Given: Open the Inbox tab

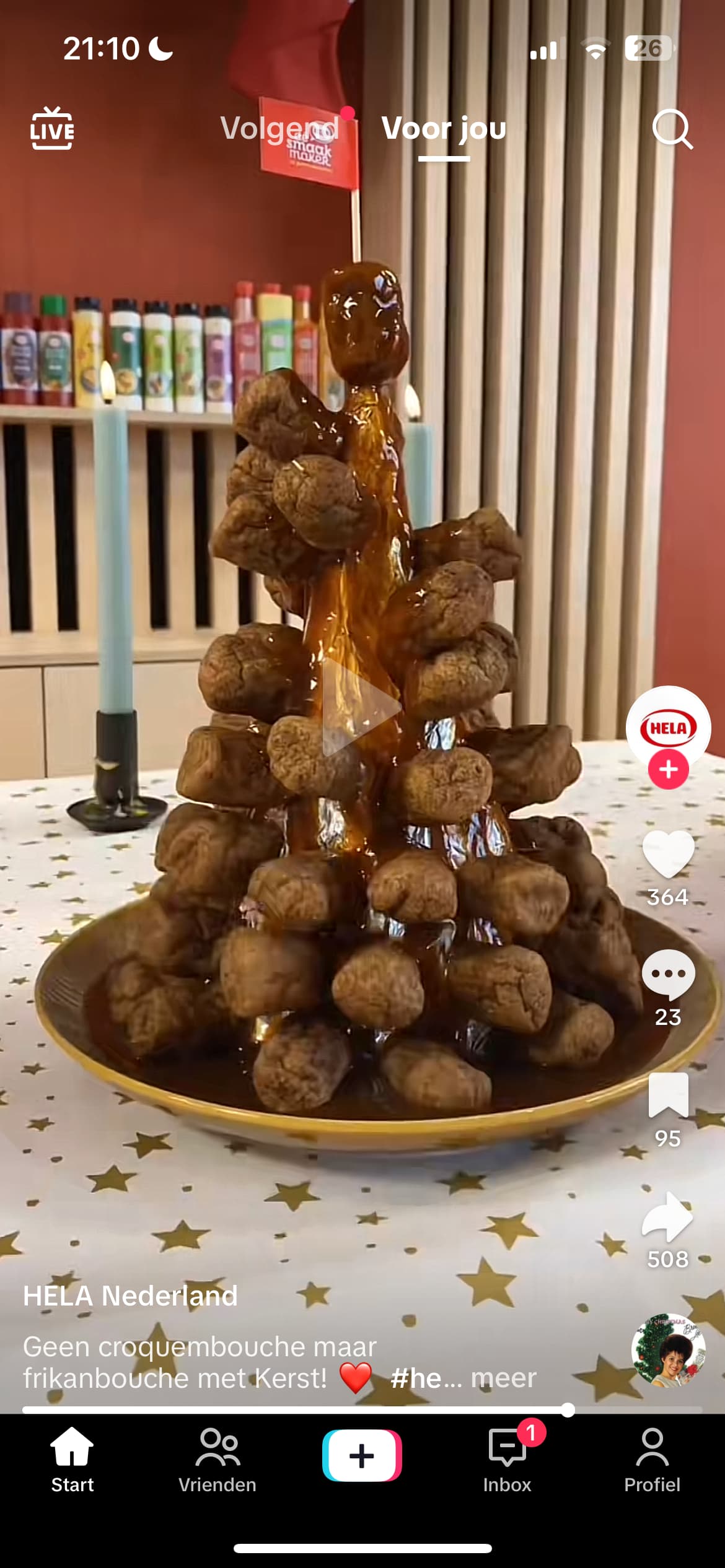Looking at the screenshot, I should pyautogui.click(x=507, y=1460).
